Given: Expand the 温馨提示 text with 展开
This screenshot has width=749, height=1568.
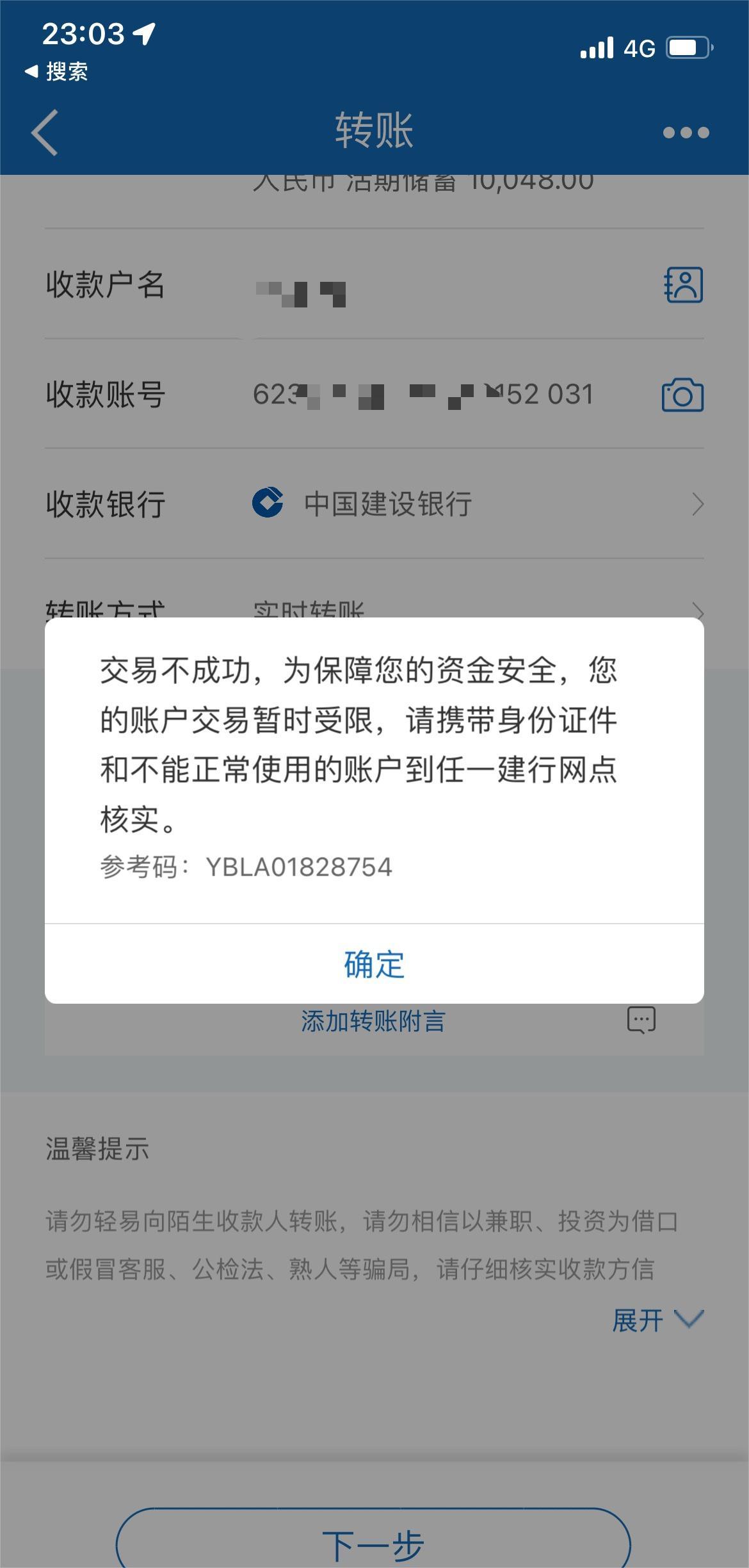Looking at the screenshot, I should point(657,1321).
